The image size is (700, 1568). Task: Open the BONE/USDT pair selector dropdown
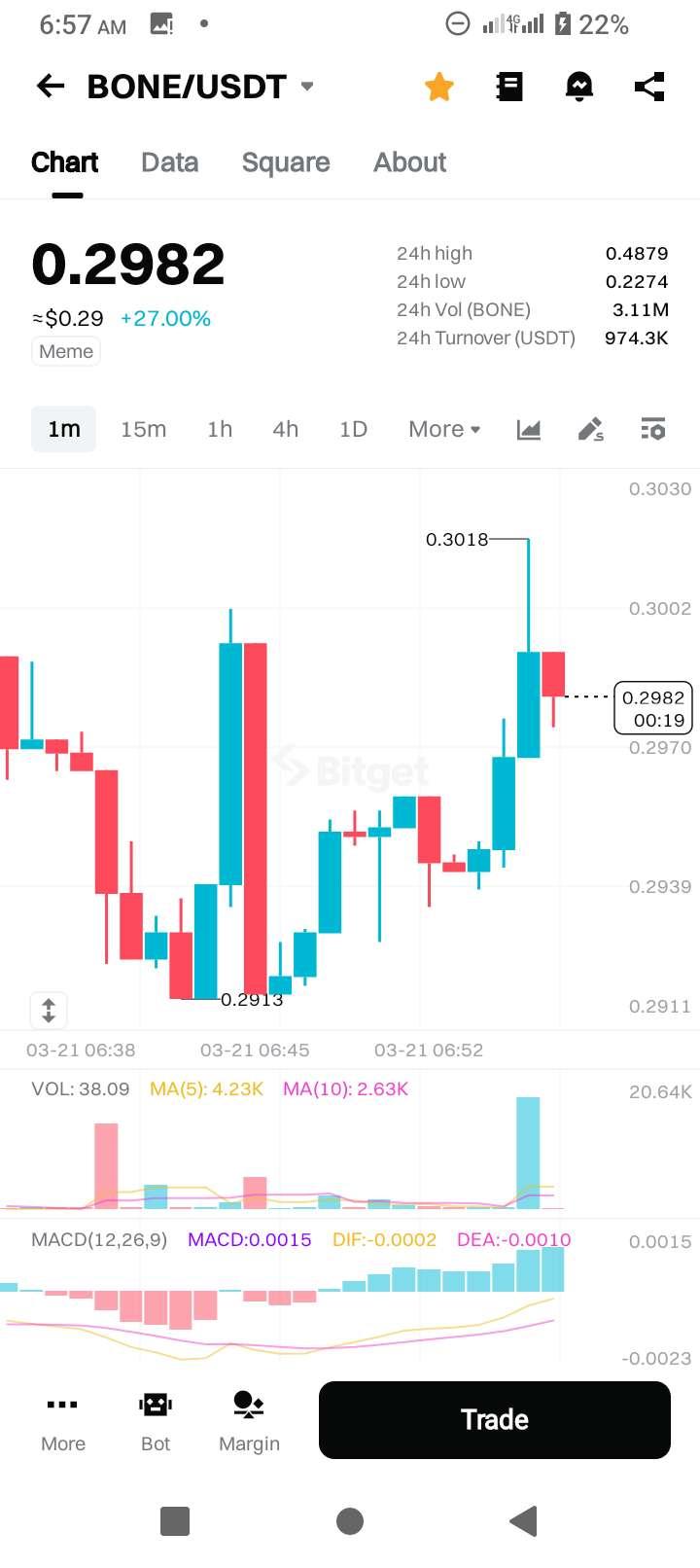(307, 87)
